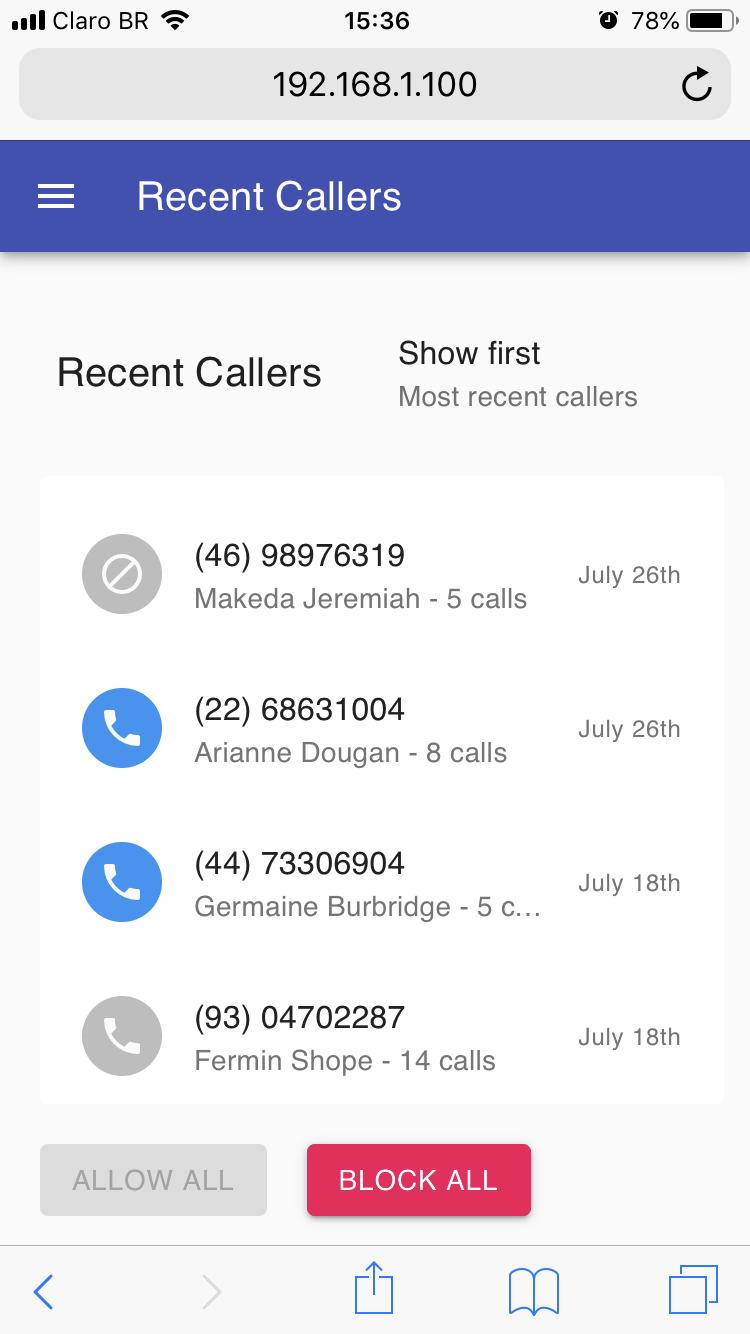Open the Show first sorting dropdown
Screen dimensions: 750x1334
[x=517, y=374]
